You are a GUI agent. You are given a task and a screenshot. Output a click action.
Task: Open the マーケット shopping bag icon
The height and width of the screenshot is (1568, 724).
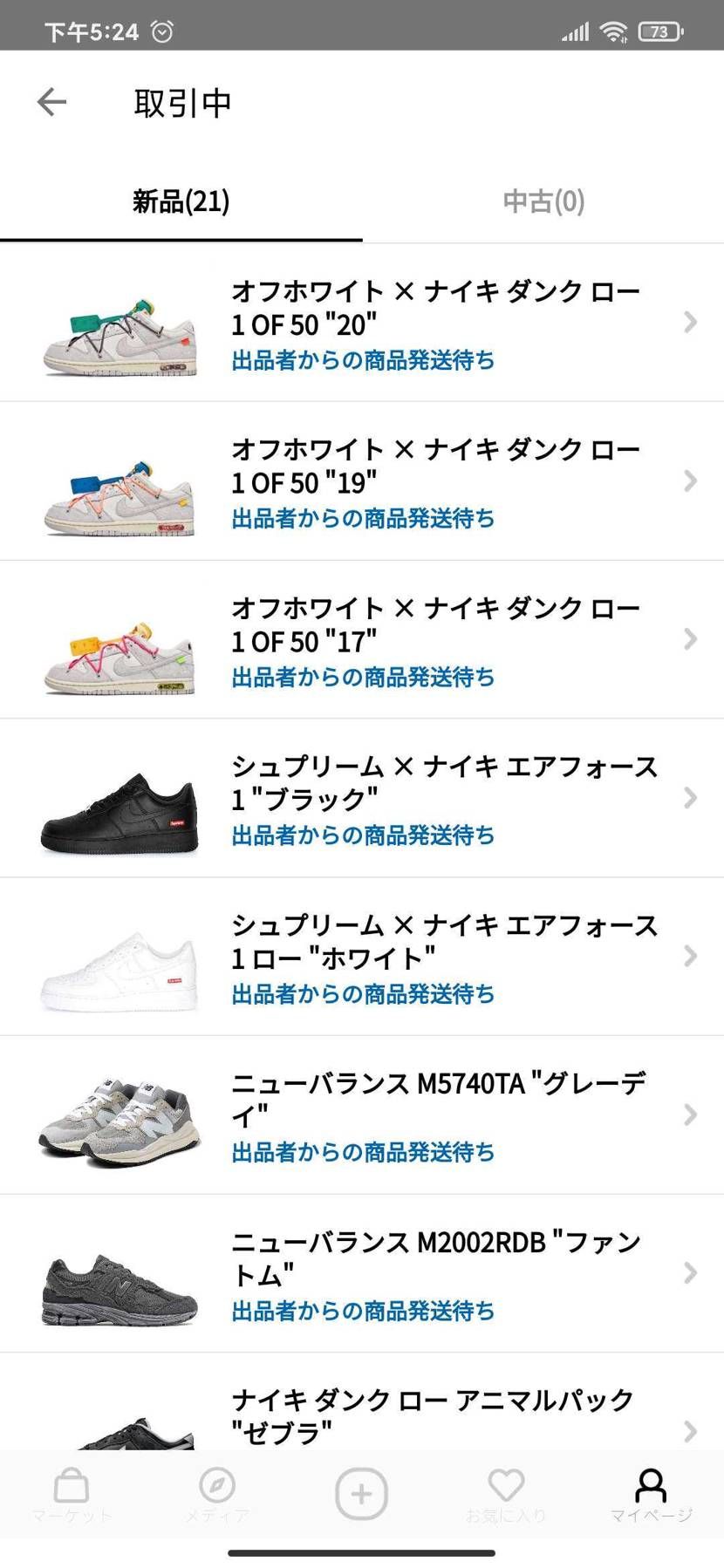72,1485
